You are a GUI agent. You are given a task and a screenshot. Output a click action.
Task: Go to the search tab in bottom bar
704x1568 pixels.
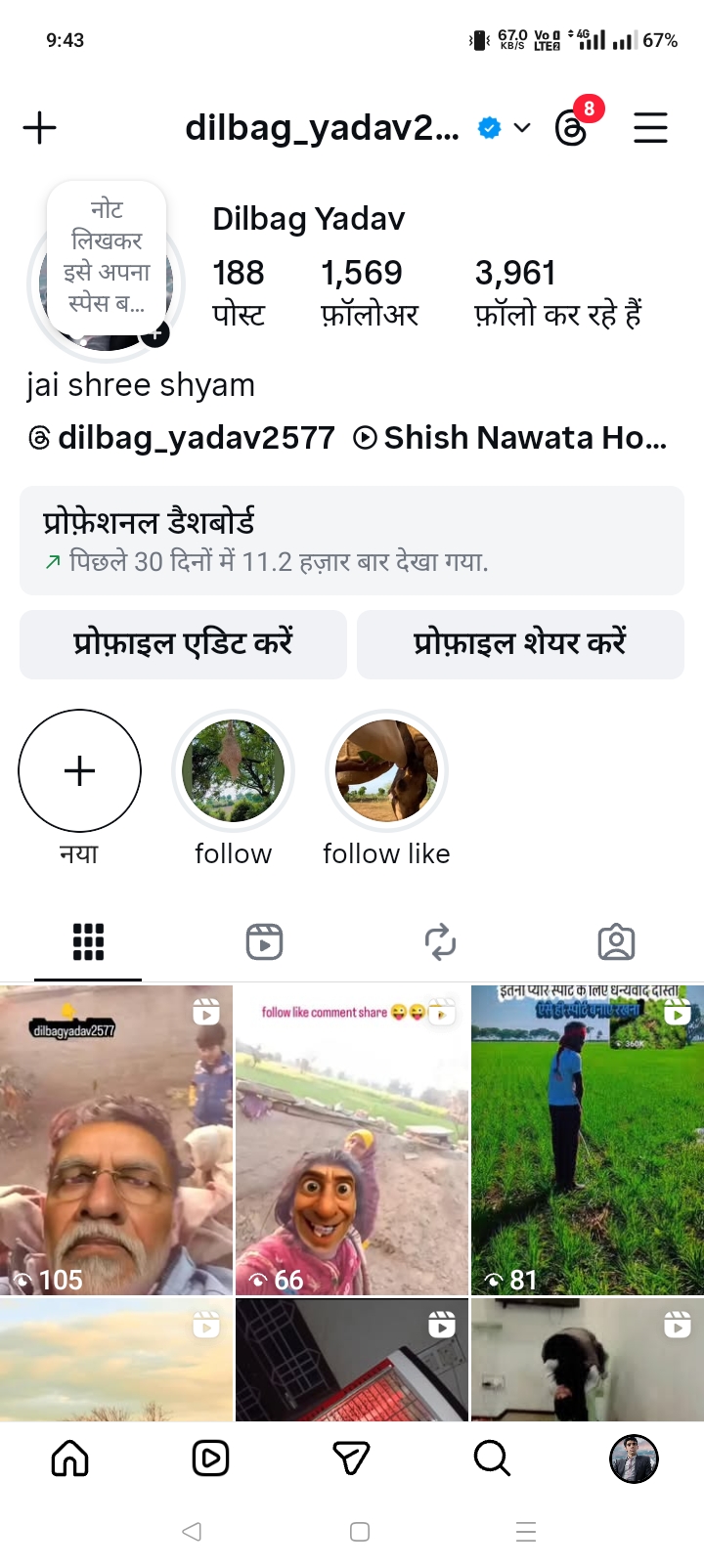pyautogui.click(x=492, y=1459)
